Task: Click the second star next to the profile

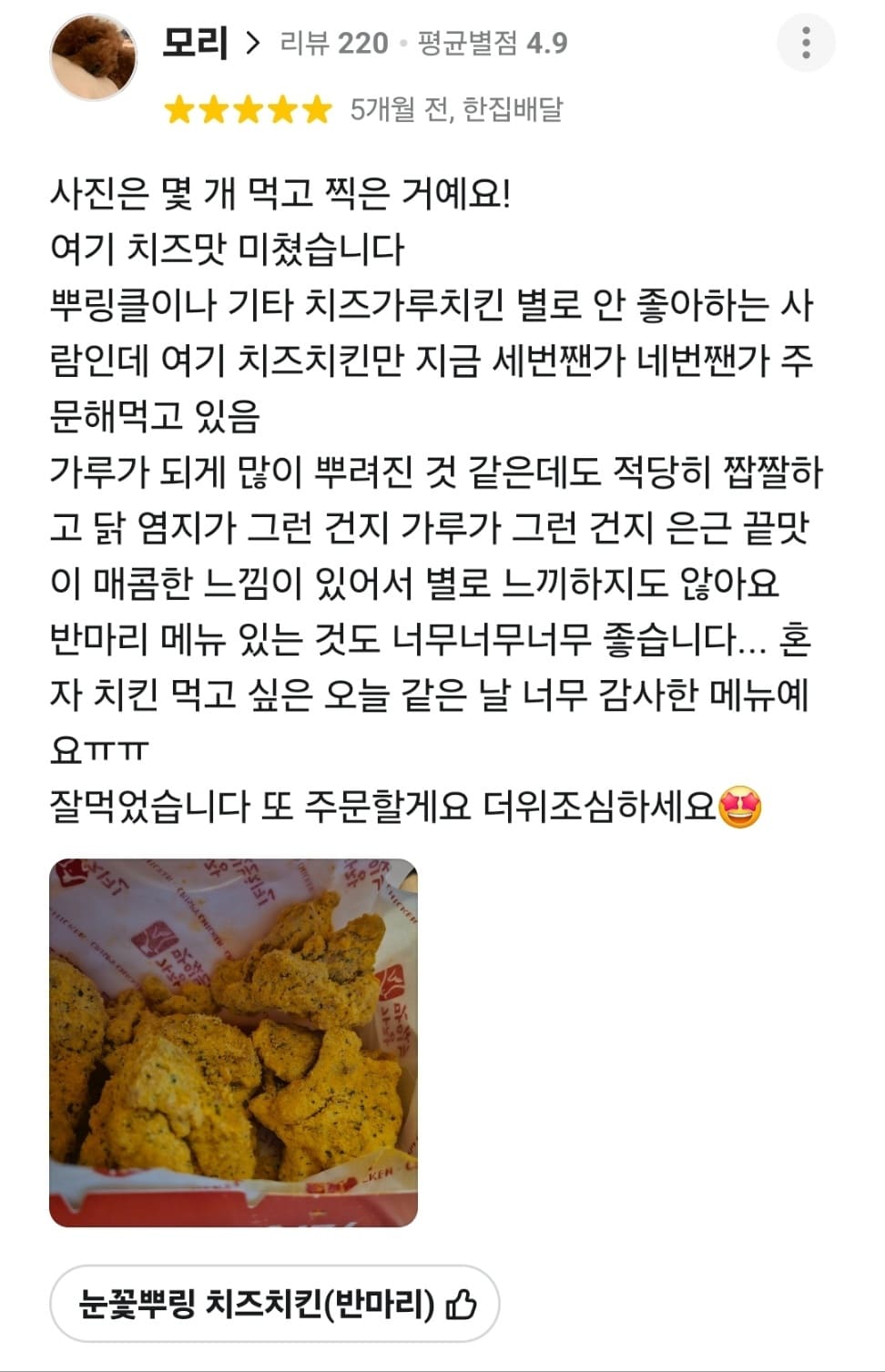Action: [212, 108]
